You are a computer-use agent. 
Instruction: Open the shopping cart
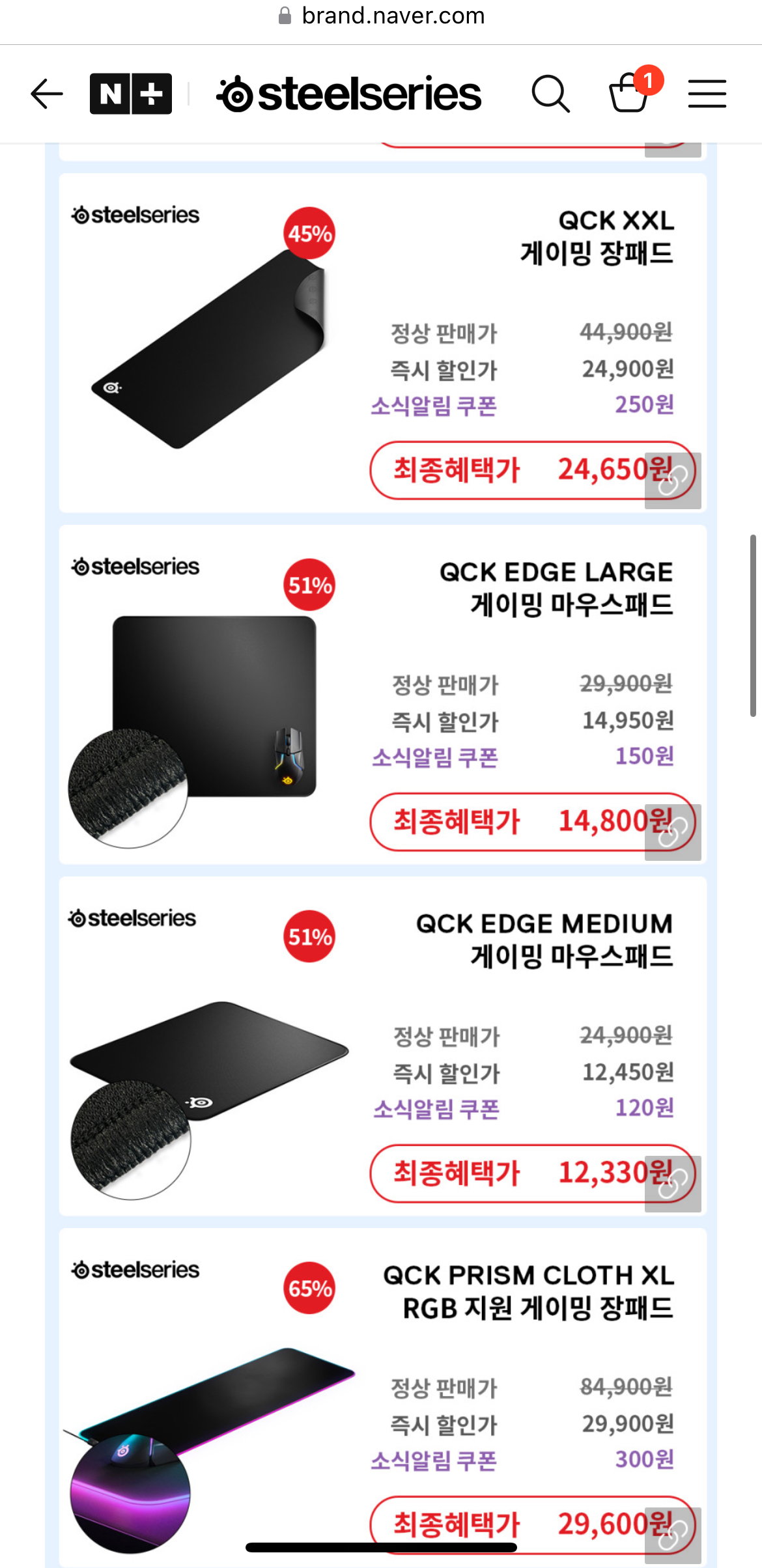(629, 94)
